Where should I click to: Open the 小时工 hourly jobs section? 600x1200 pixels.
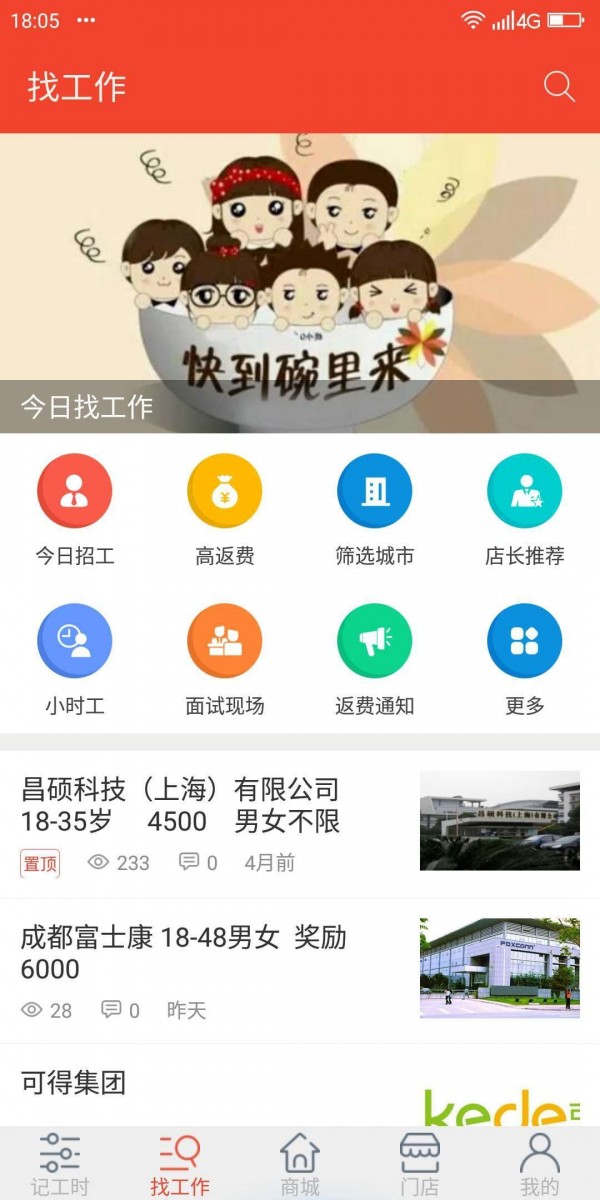coord(75,660)
